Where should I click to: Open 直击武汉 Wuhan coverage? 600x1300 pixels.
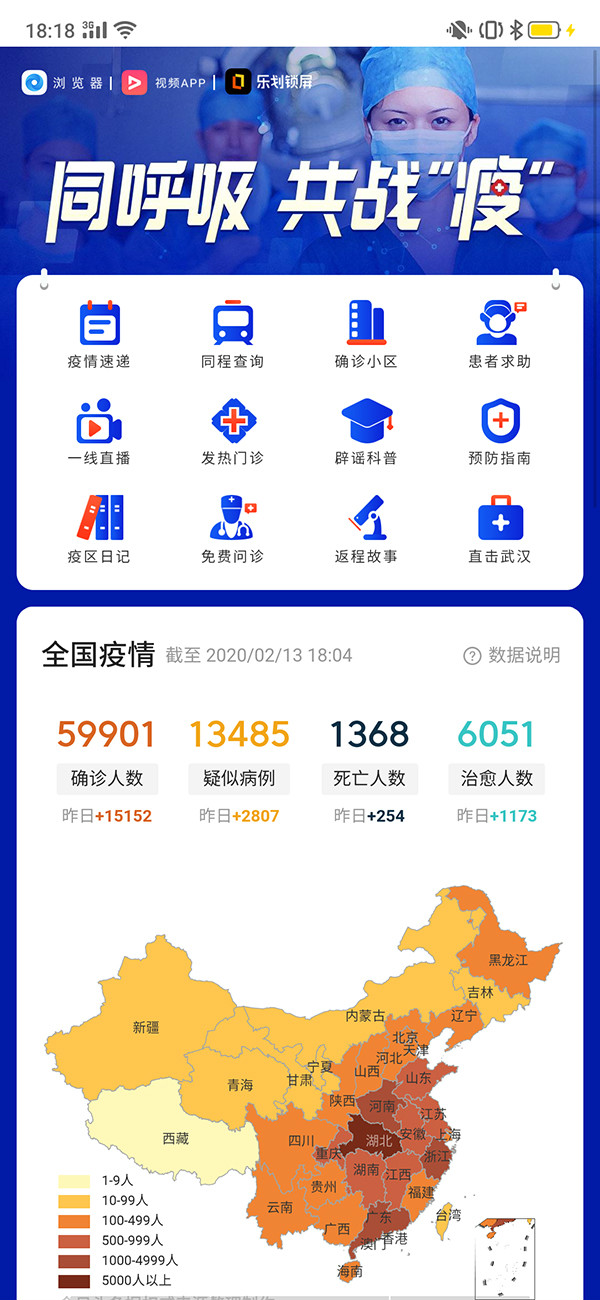tap(499, 530)
